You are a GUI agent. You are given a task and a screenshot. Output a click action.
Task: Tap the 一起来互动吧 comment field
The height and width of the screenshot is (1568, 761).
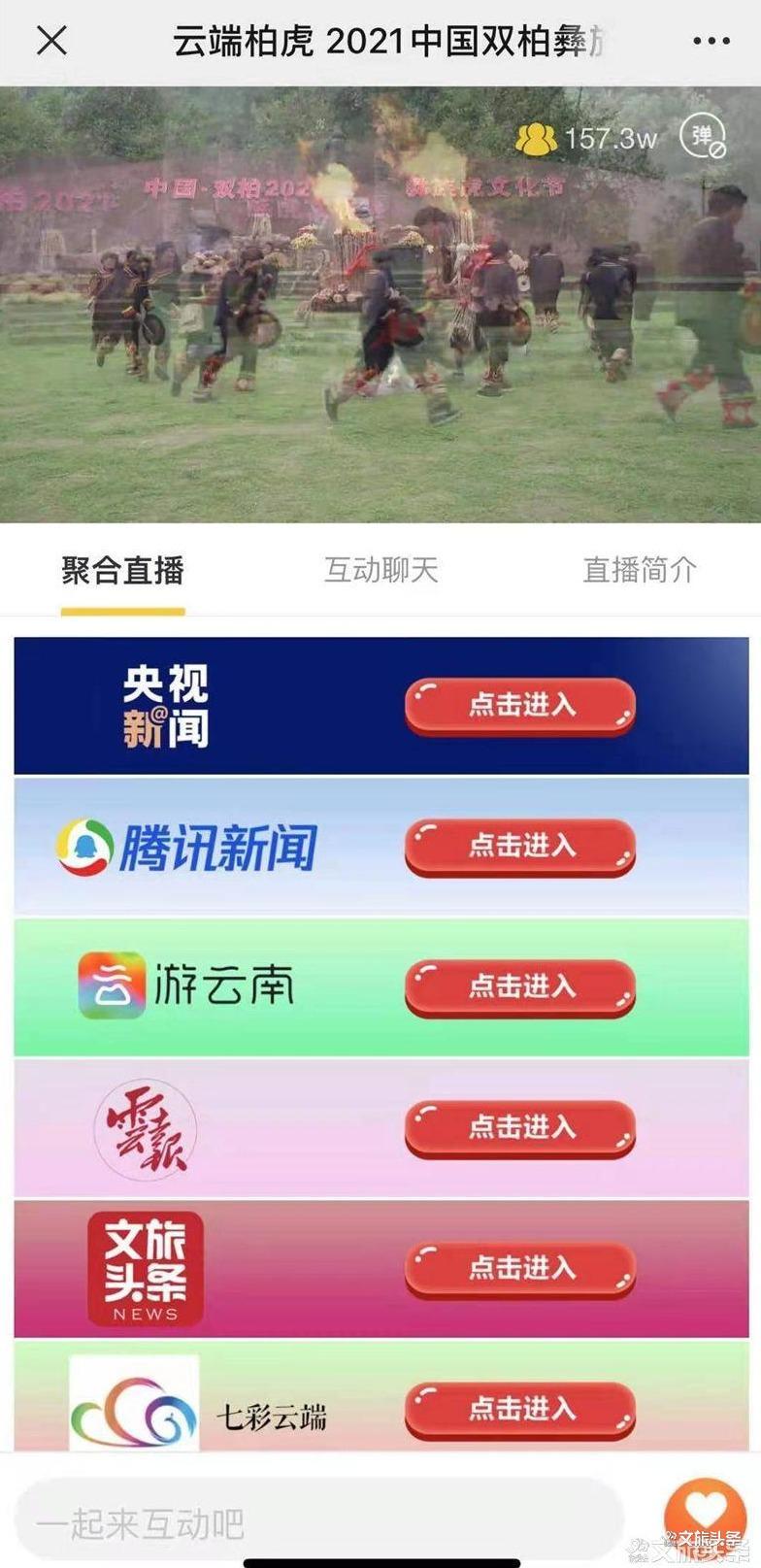coord(318,1521)
